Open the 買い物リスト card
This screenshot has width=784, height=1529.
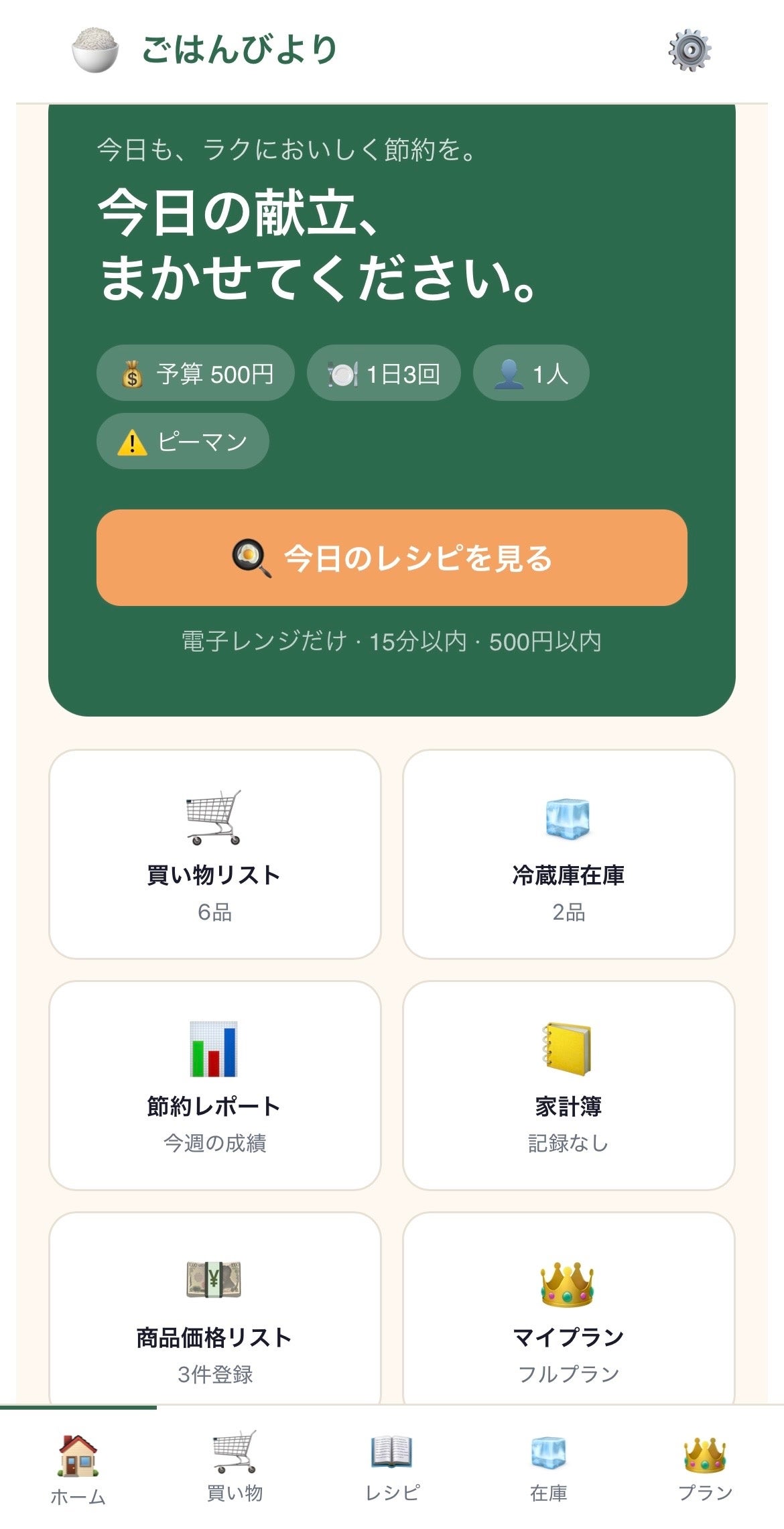(214, 854)
